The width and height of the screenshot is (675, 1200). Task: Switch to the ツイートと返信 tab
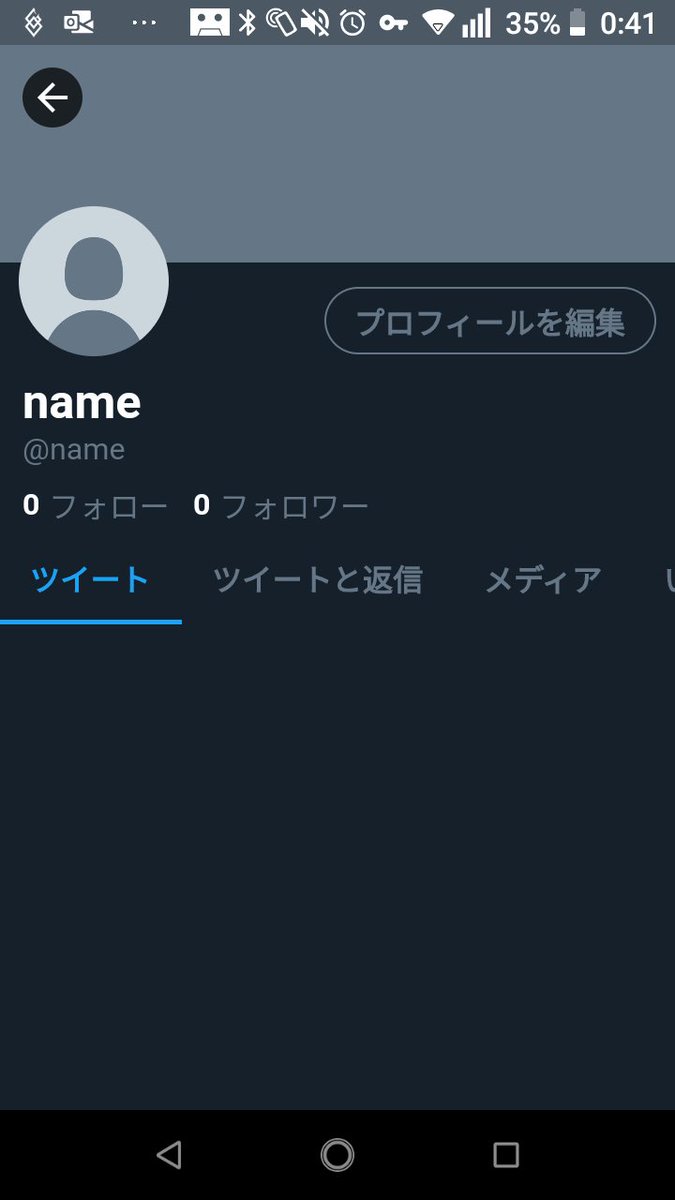pos(317,580)
